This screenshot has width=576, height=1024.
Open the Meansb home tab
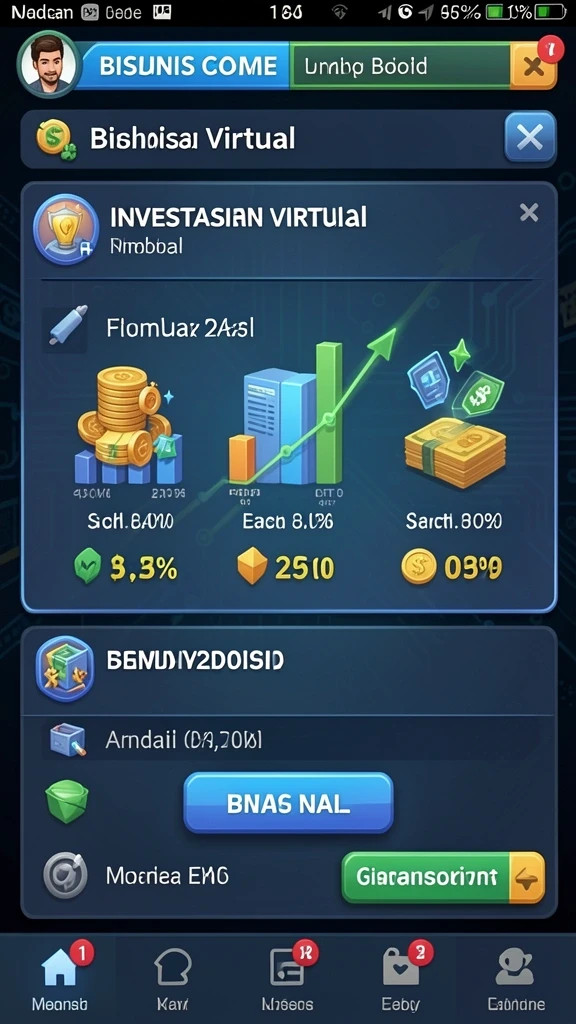[x=60, y=976]
